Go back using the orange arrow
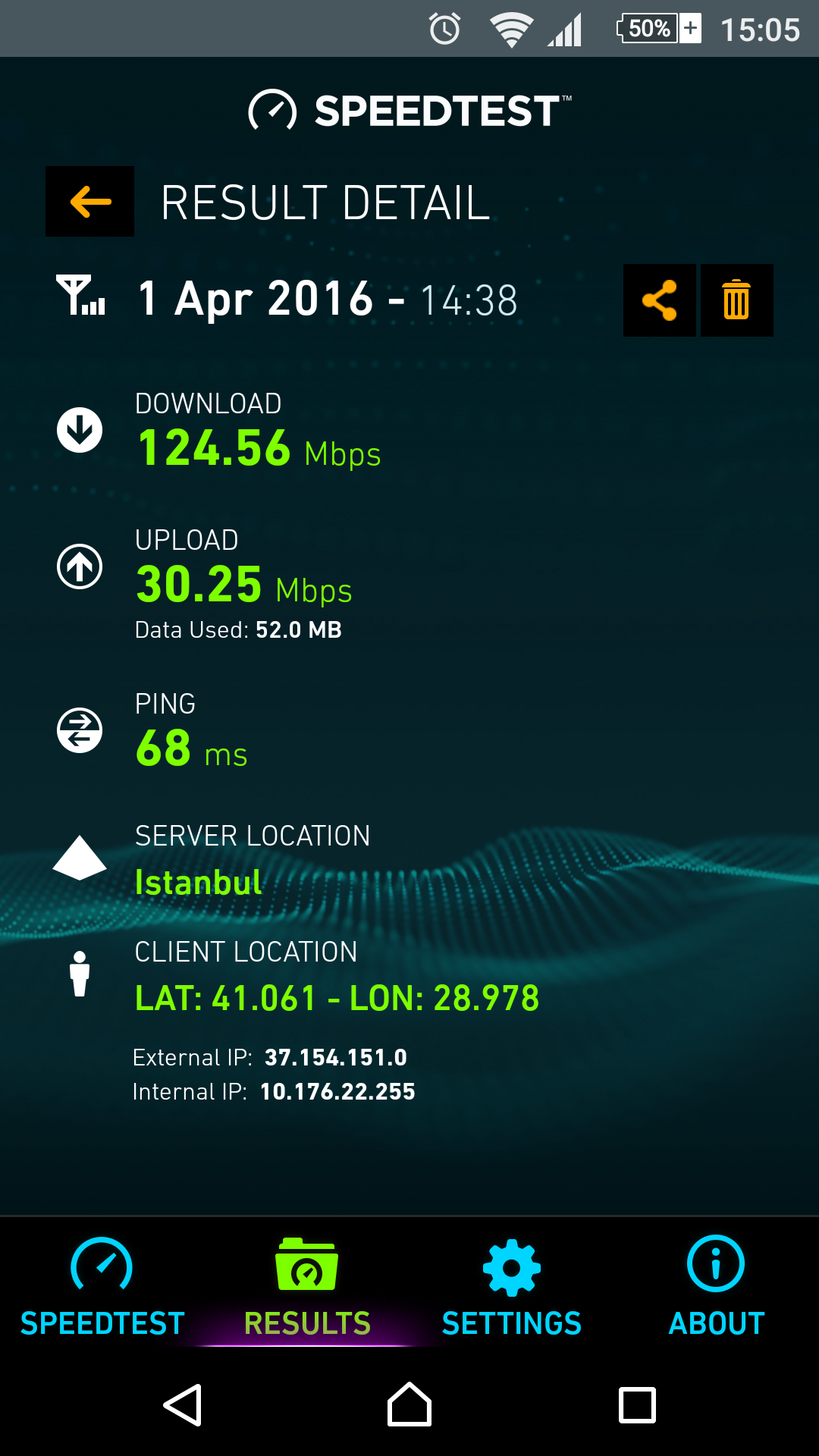819x1456 pixels. pyautogui.click(x=89, y=202)
